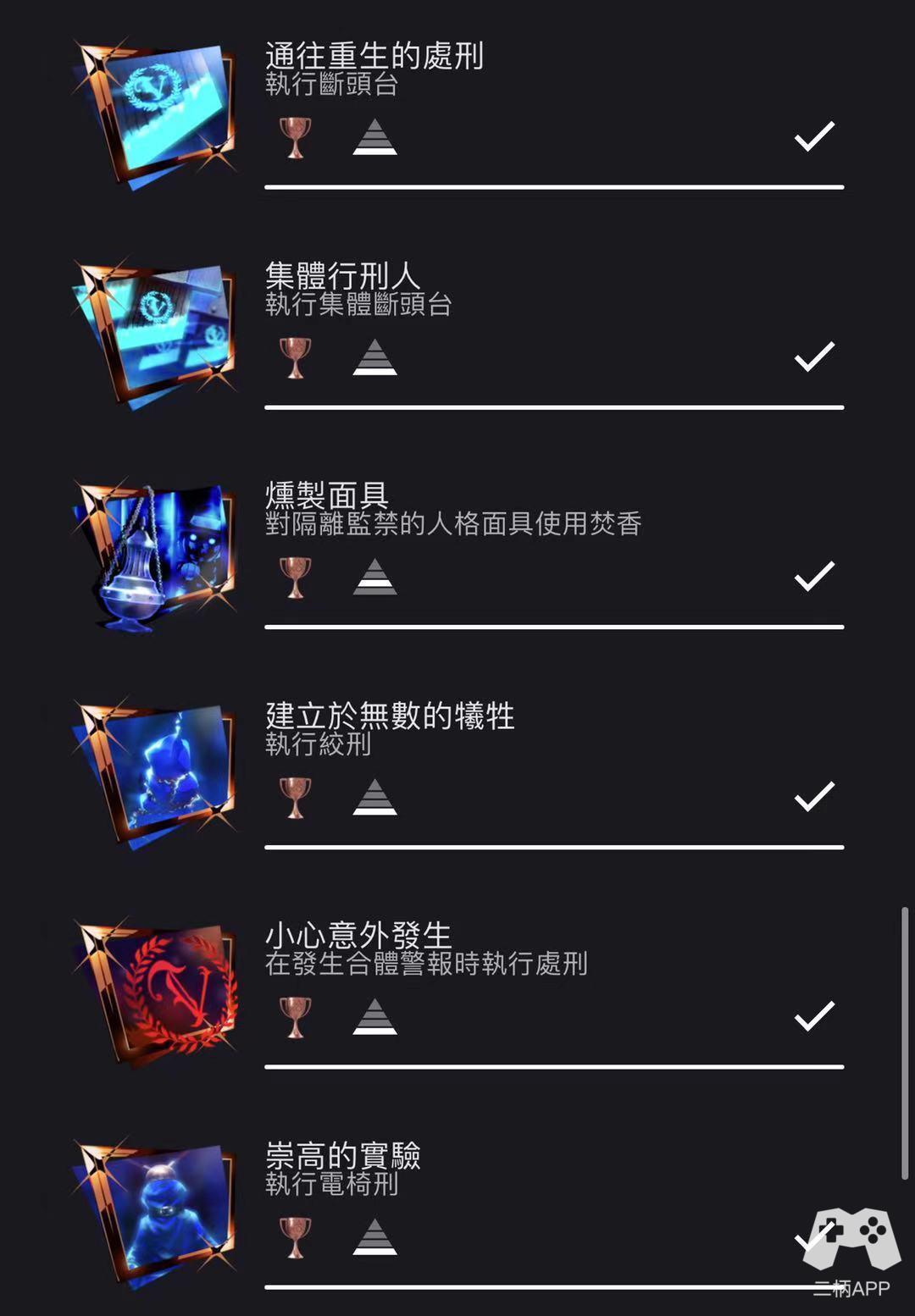Open the 集體行刑人 trophy
This screenshot has width=915, height=1316.
[x=342, y=276]
